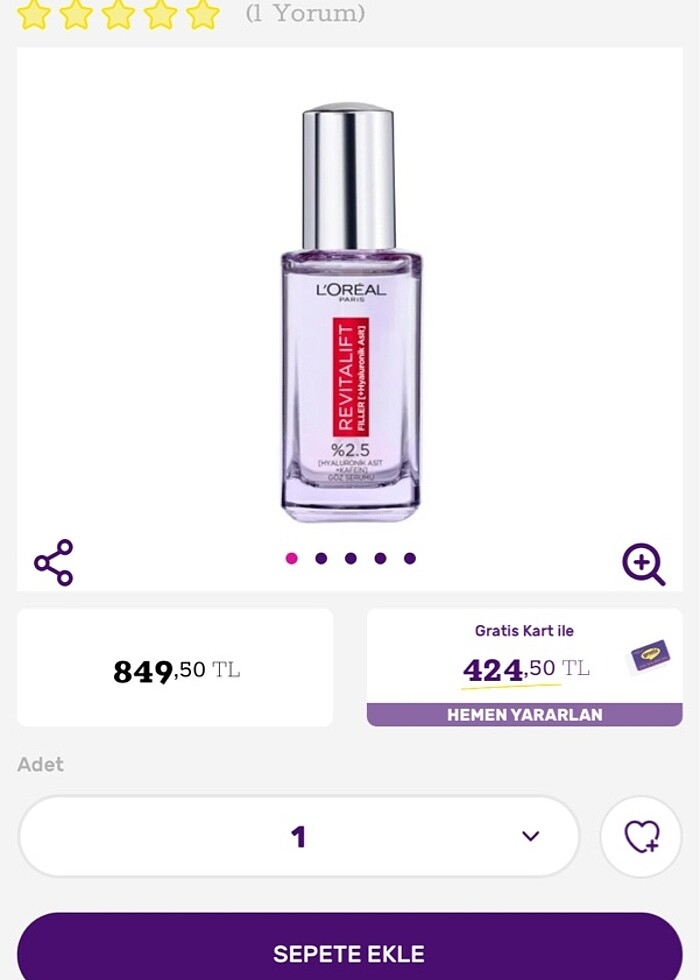Image resolution: width=700 pixels, height=980 pixels.
Task: Tap the HEMEN YARARLAN banner
Action: tap(525, 715)
